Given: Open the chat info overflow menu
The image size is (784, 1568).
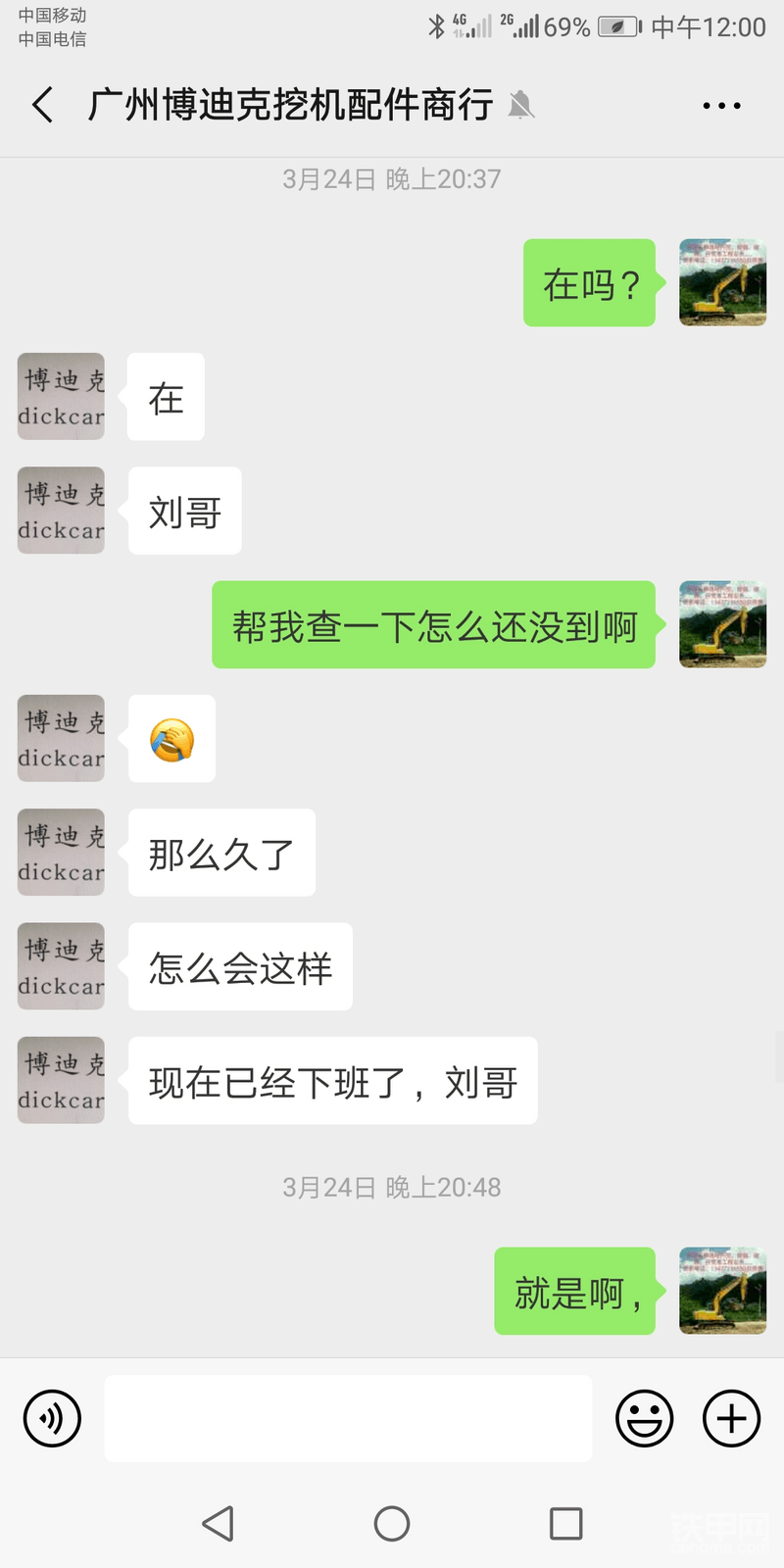Looking at the screenshot, I should (721, 105).
